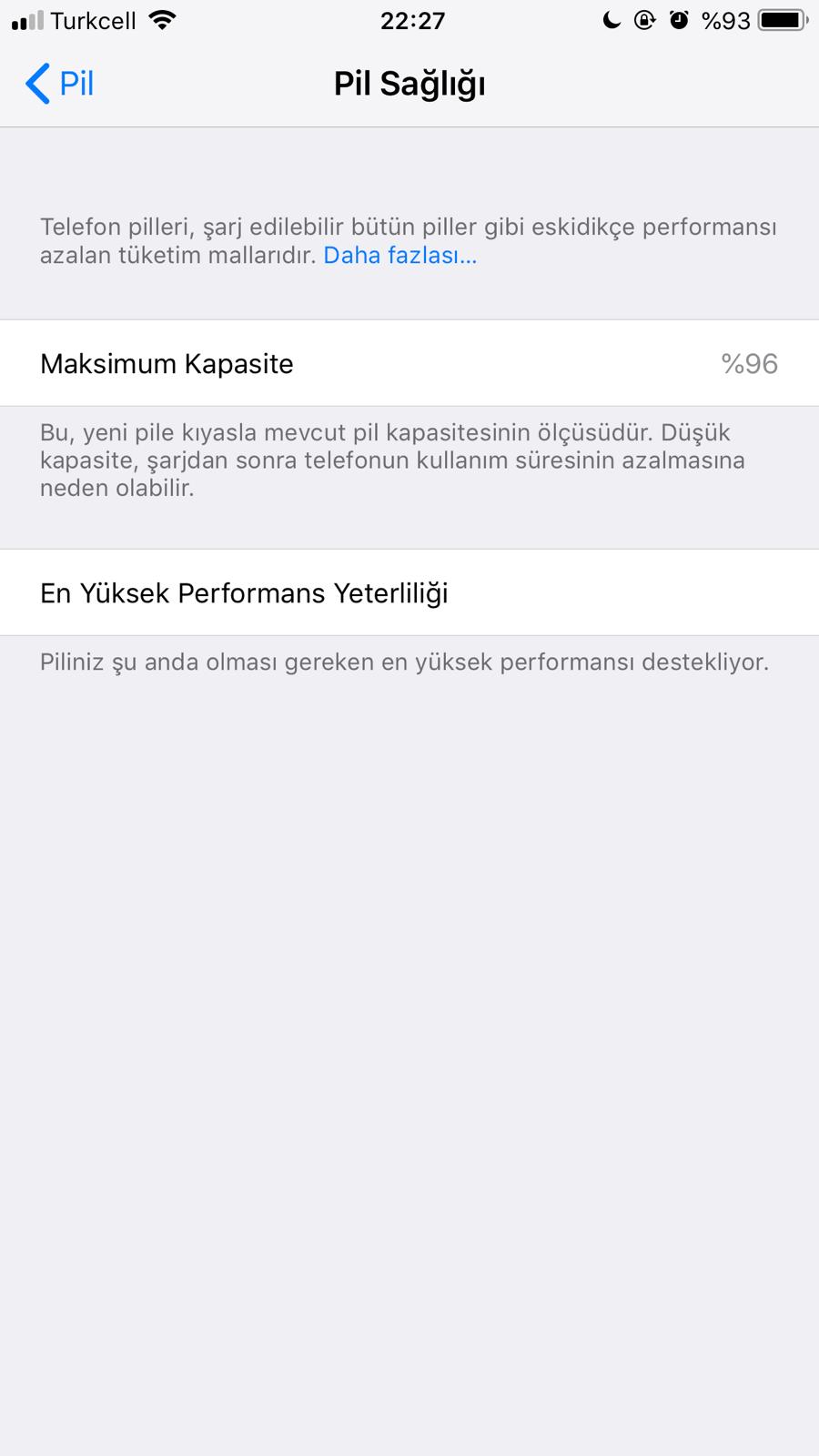Tap the peak performance status message
The image size is (819, 1456).
coord(404,662)
